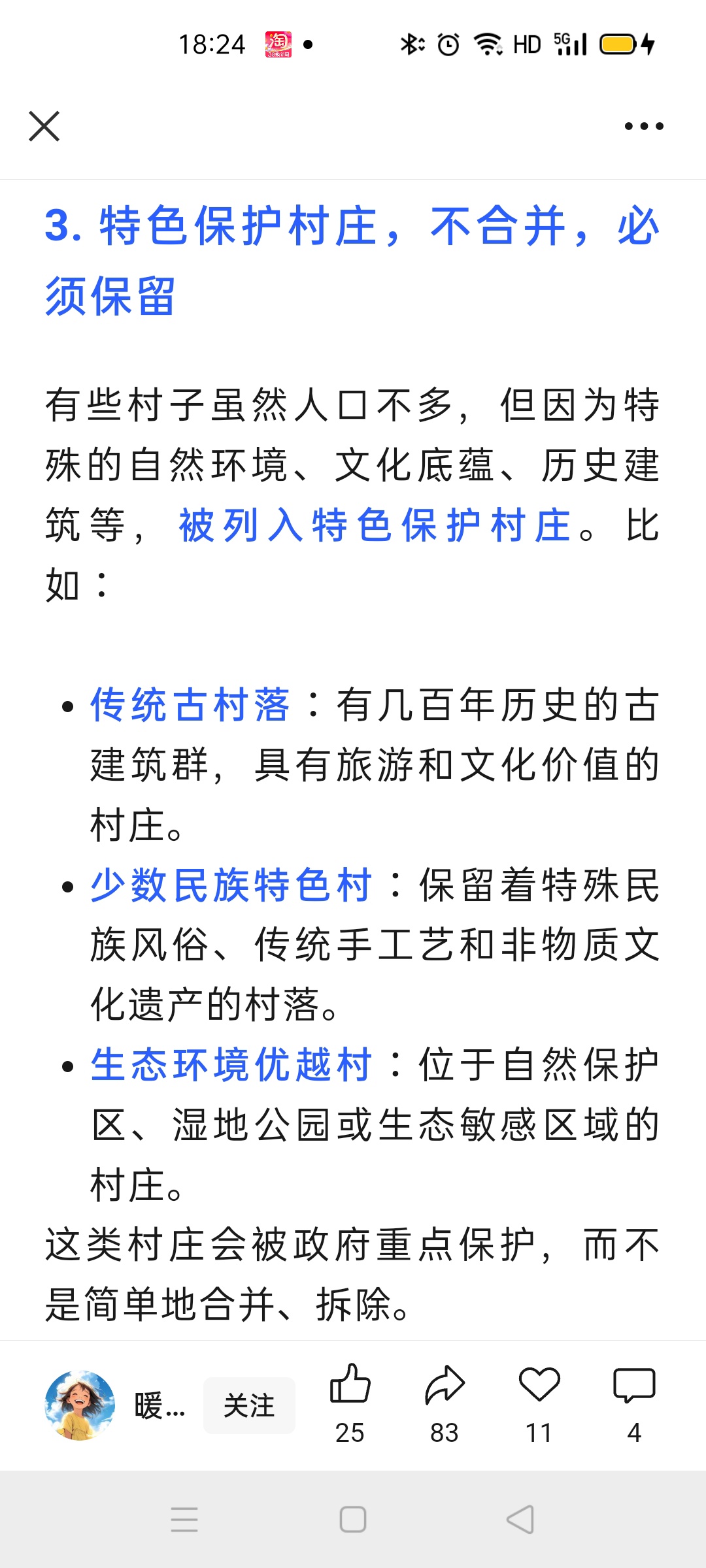Open the three-dot overflow menu
Viewport: 706px width, 1568px height.
(644, 126)
